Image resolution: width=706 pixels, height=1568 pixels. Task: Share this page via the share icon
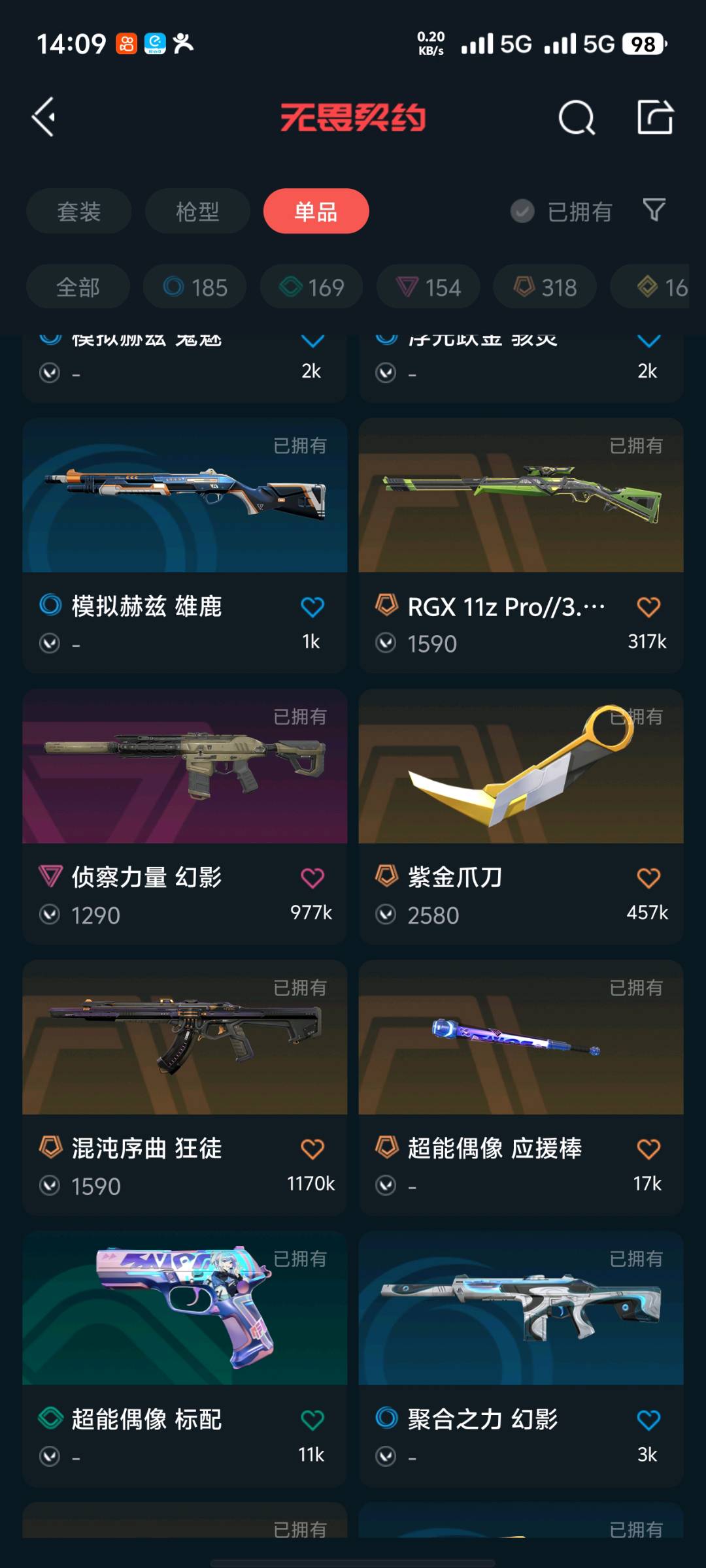point(655,118)
